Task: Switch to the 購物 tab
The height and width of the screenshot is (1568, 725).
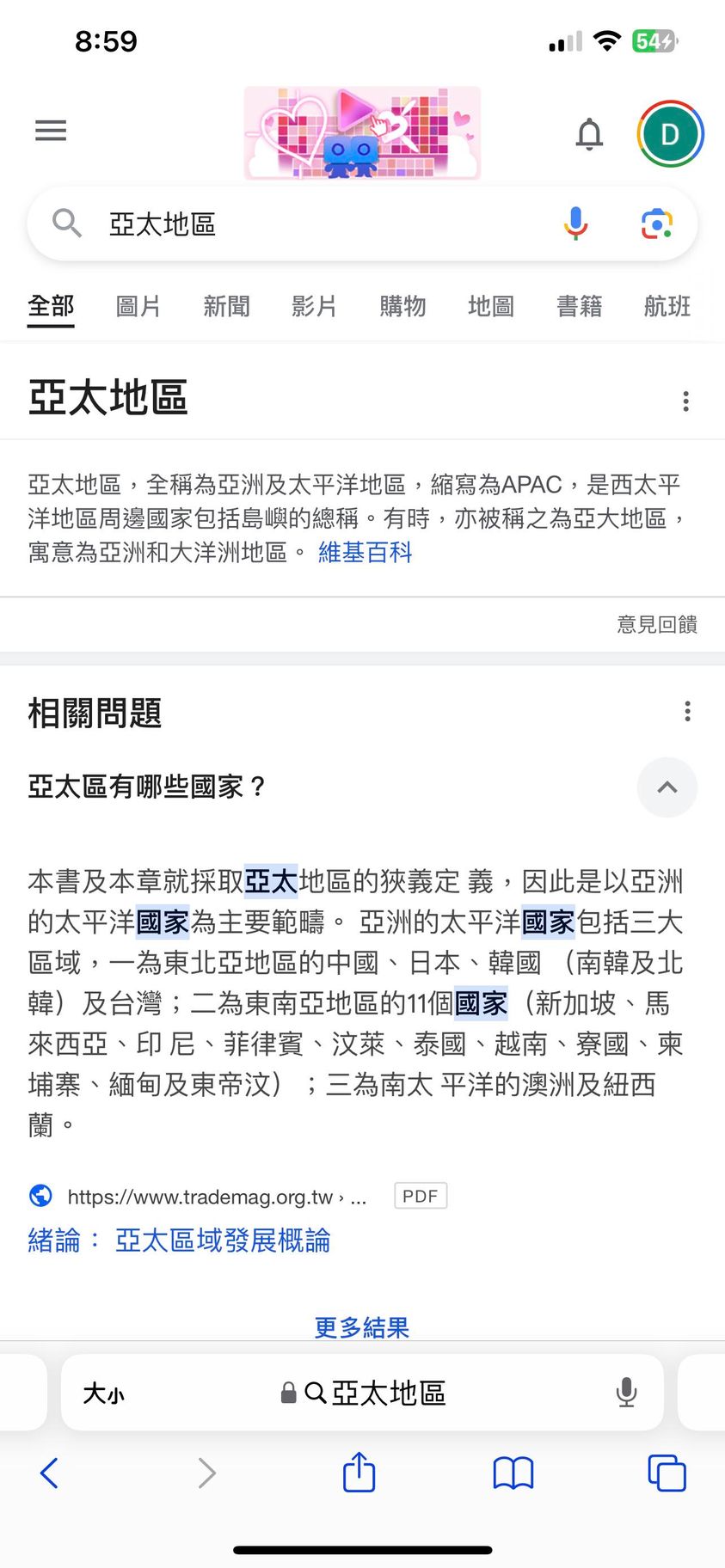Action: (x=402, y=306)
